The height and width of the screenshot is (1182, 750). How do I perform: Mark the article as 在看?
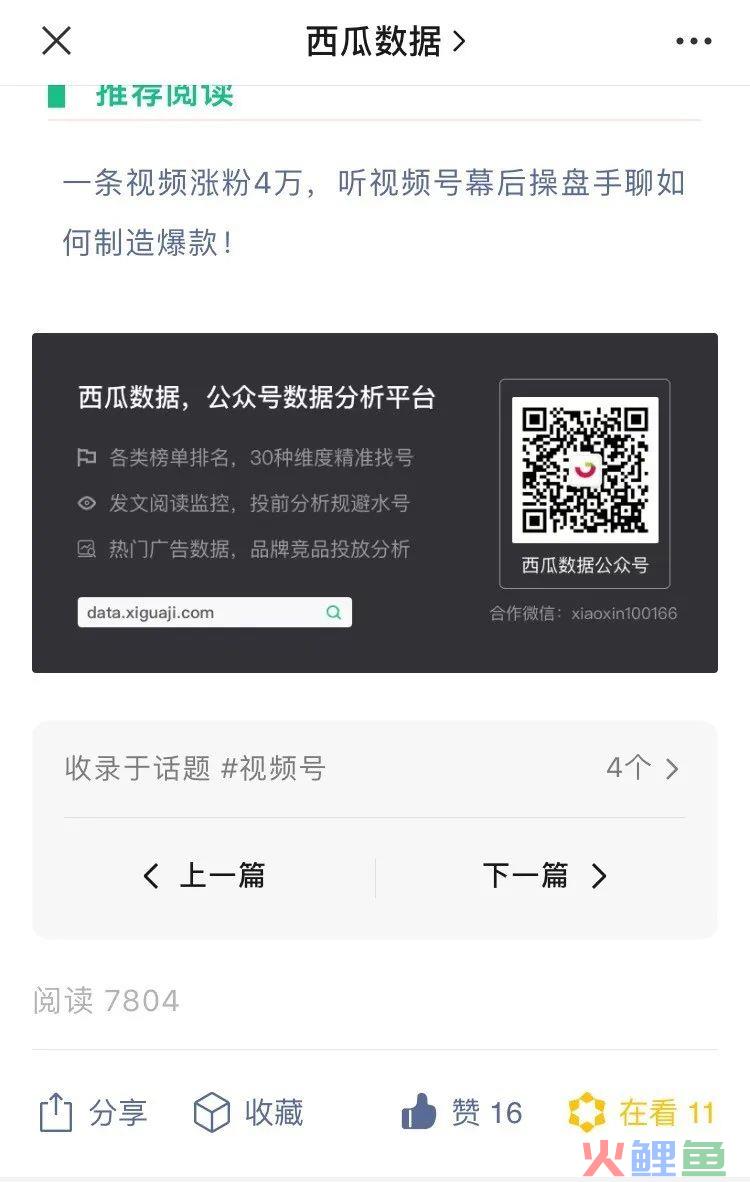click(x=641, y=1112)
